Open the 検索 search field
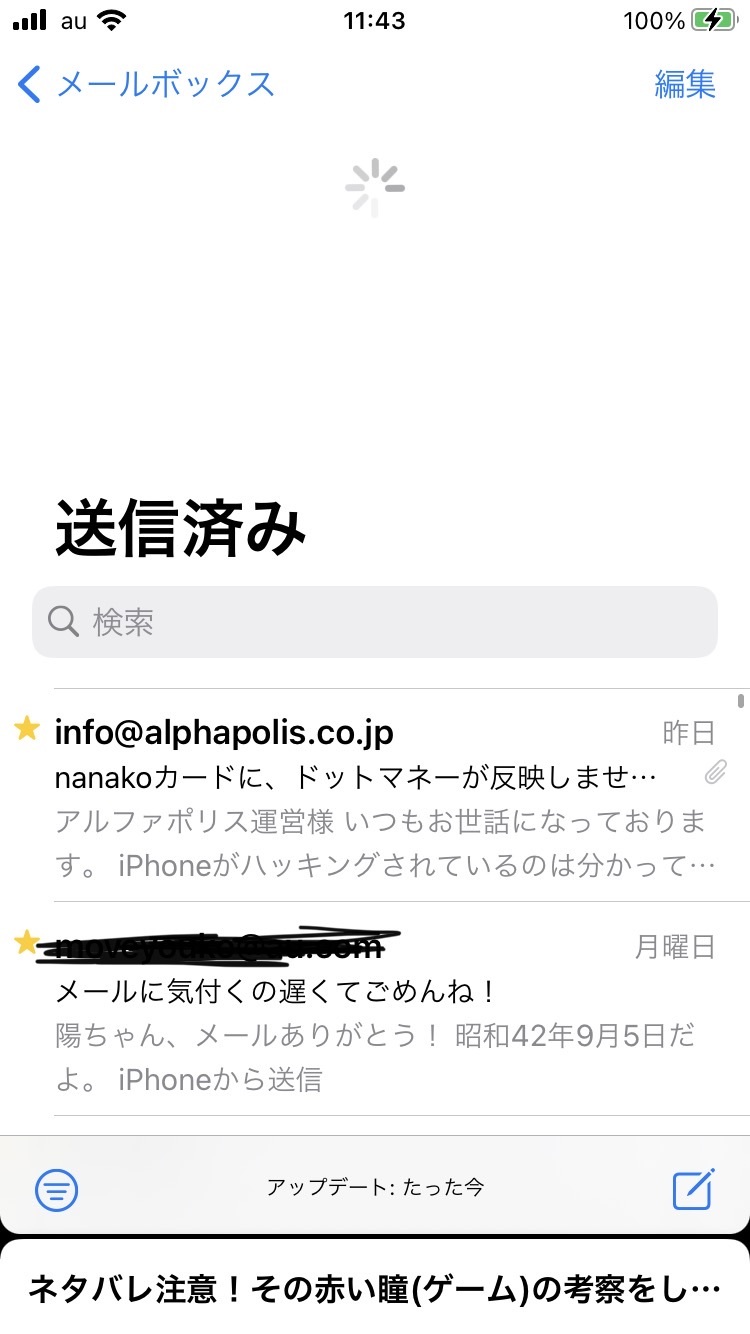The width and height of the screenshot is (750, 1334). point(375,622)
